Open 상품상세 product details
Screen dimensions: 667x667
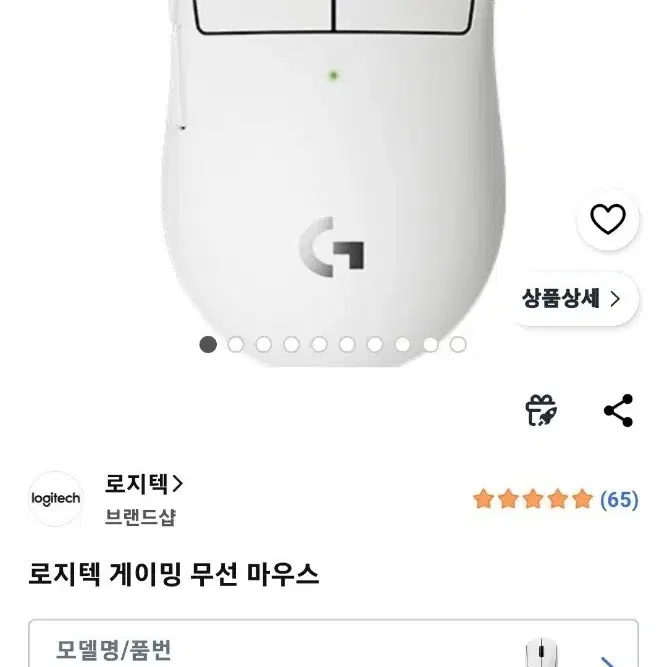(x=573, y=299)
